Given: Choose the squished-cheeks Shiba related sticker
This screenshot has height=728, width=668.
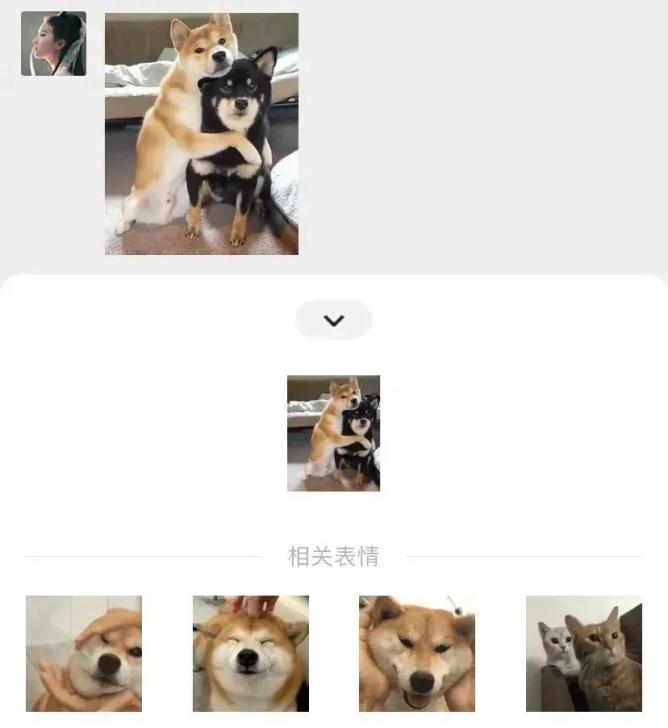Looking at the screenshot, I should coord(417,654).
